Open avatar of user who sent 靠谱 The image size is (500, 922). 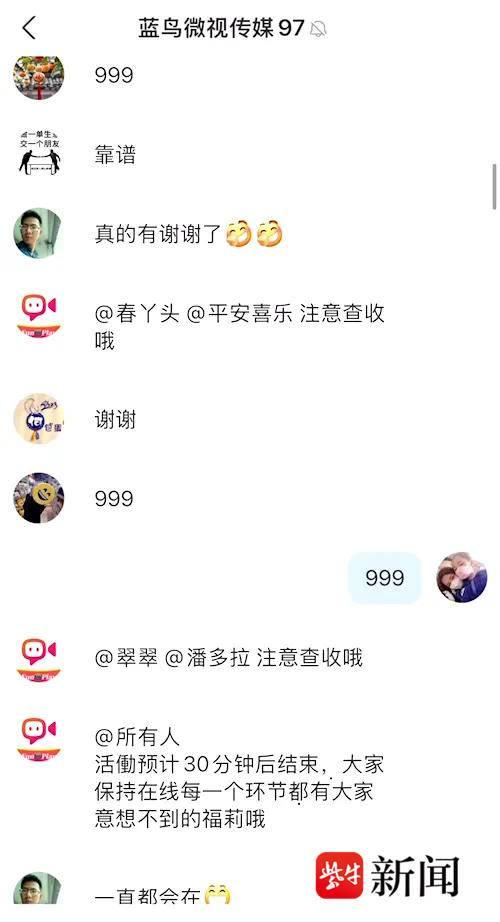pos(39,153)
